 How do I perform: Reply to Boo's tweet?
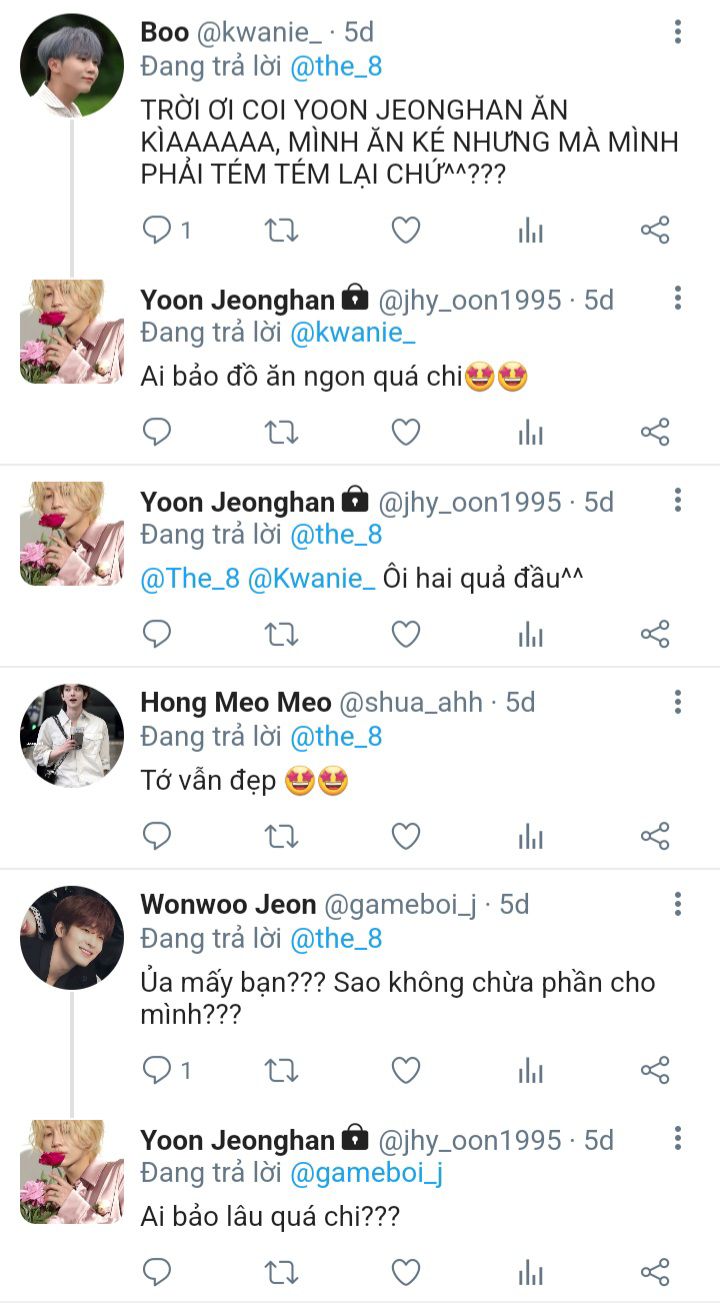pyautogui.click(x=158, y=231)
